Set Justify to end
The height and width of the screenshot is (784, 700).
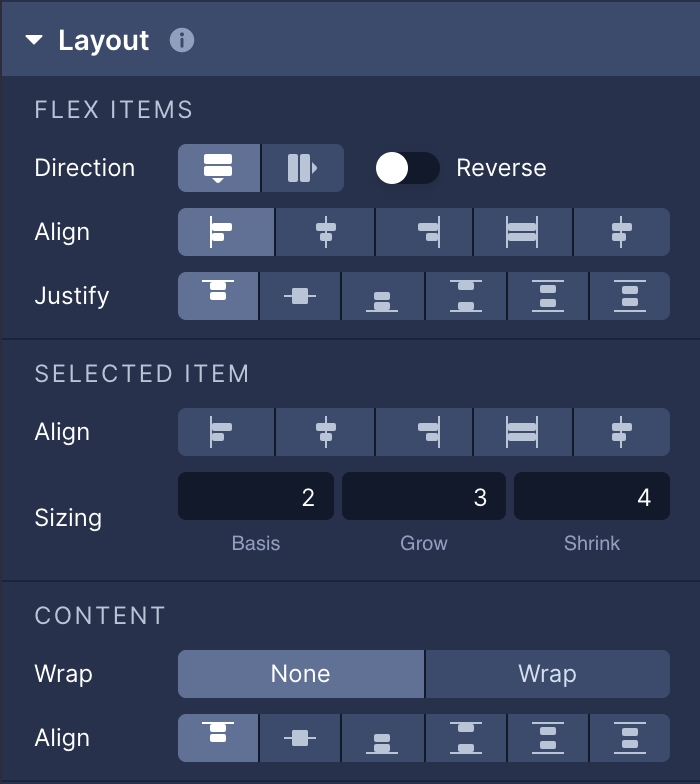coord(382,296)
